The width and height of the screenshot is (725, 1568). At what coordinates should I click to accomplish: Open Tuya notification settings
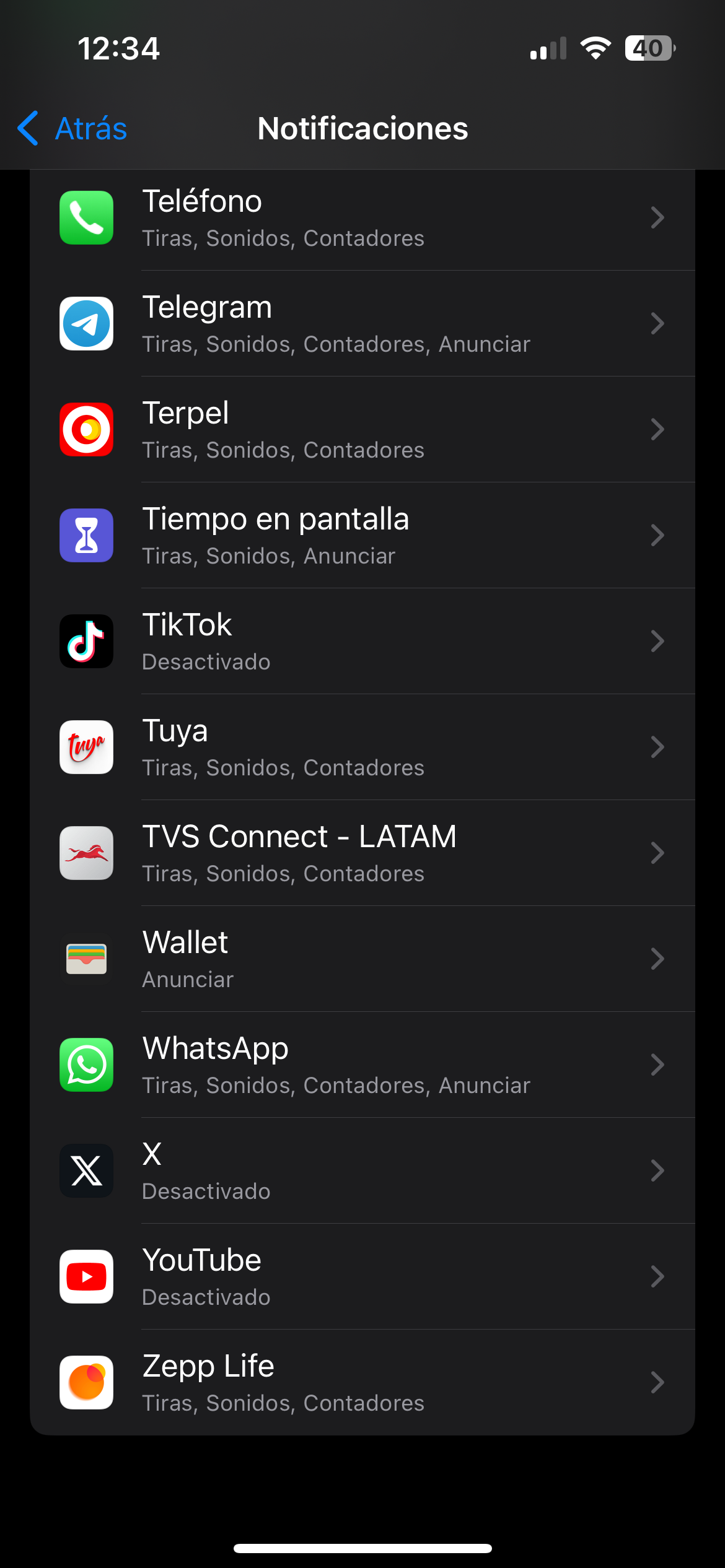point(362,747)
